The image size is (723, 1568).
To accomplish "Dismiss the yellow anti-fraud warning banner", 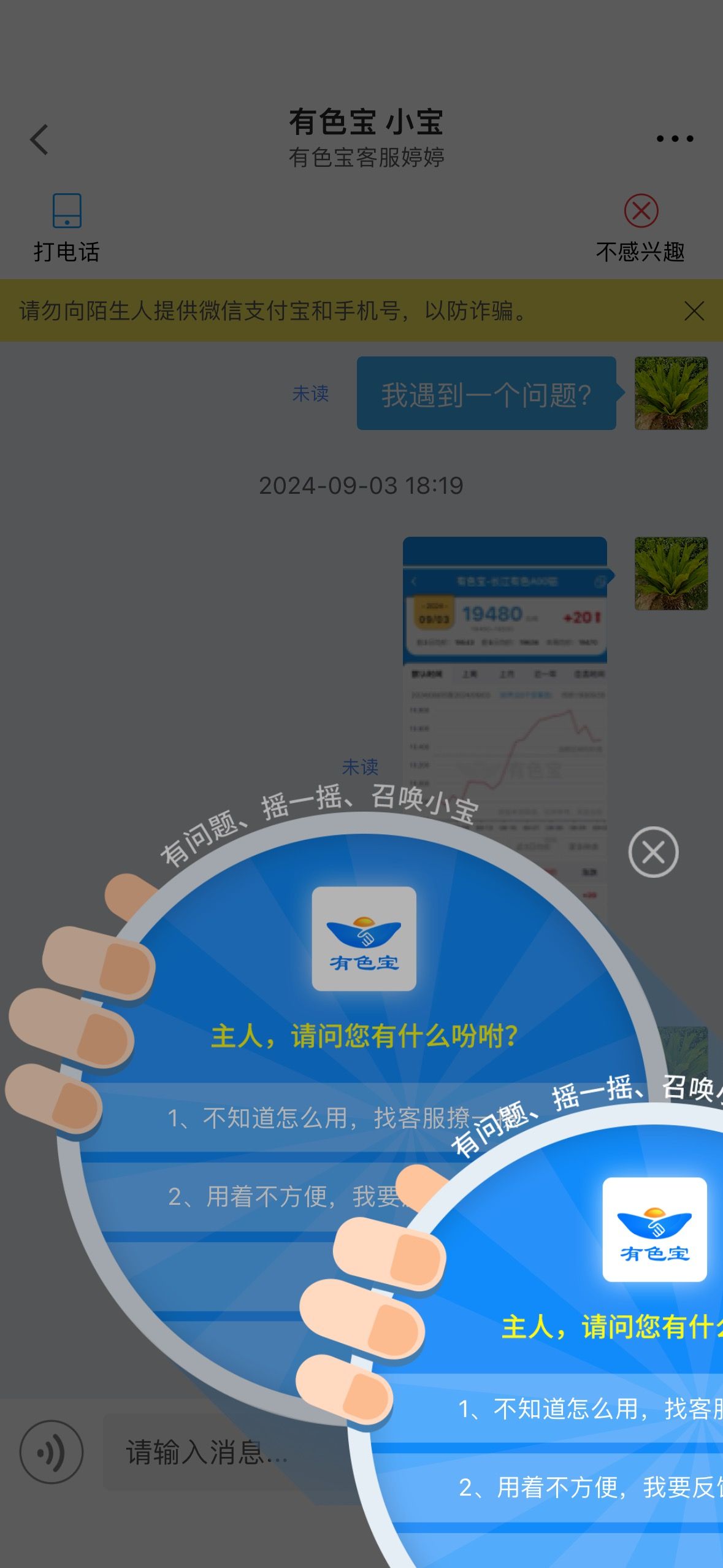I will (694, 311).
